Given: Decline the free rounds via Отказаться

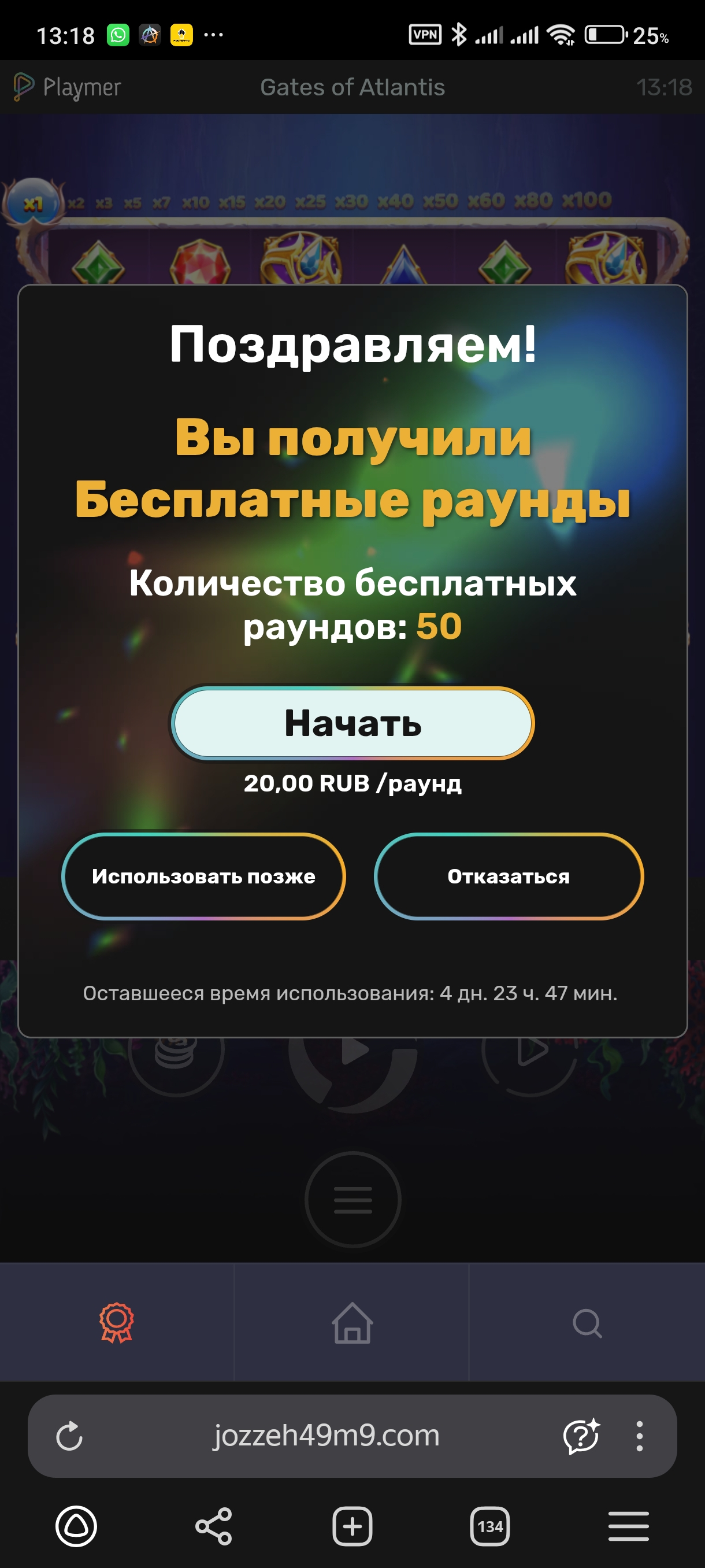Looking at the screenshot, I should (x=509, y=876).
